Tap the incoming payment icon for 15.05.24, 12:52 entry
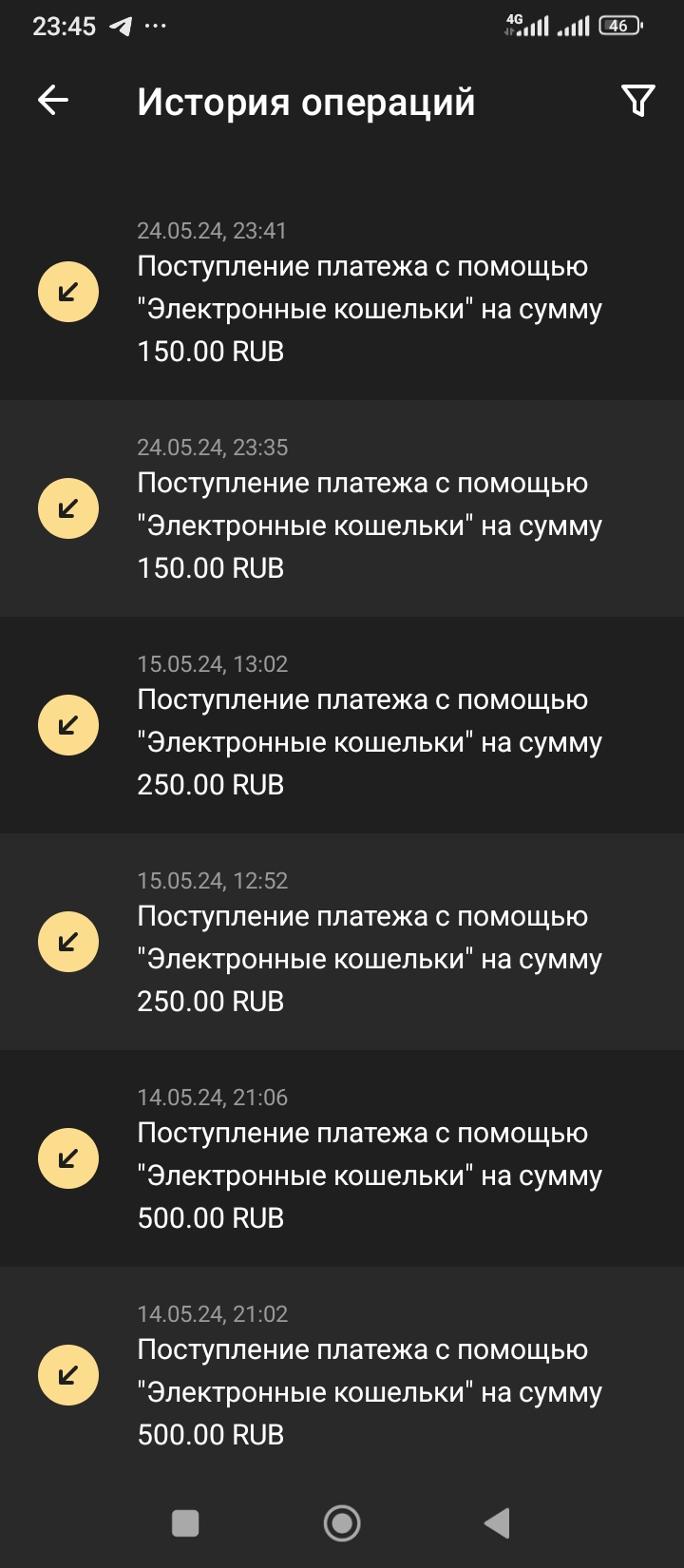Image resolution: width=684 pixels, height=1568 pixels. click(67, 941)
